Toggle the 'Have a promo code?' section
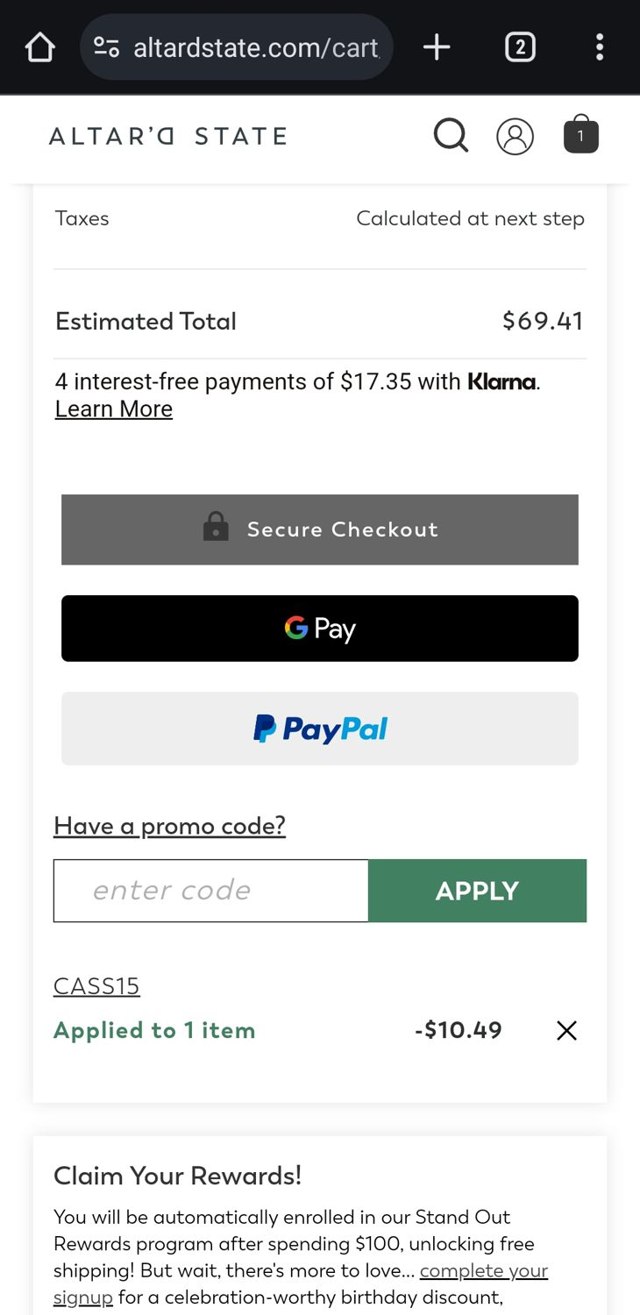This screenshot has height=1315, width=640. click(169, 825)
